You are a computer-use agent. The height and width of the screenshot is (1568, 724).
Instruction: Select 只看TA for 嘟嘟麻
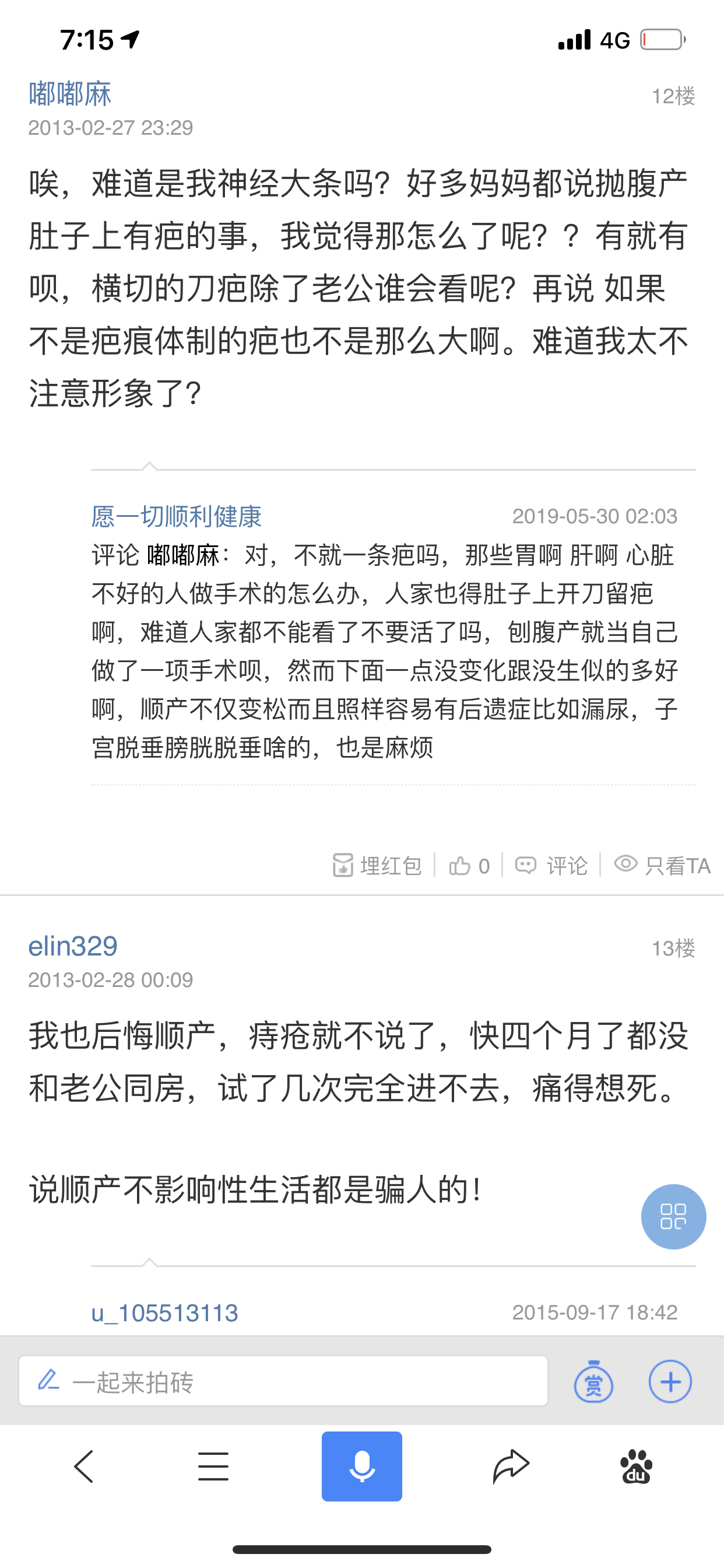point(662,865)
